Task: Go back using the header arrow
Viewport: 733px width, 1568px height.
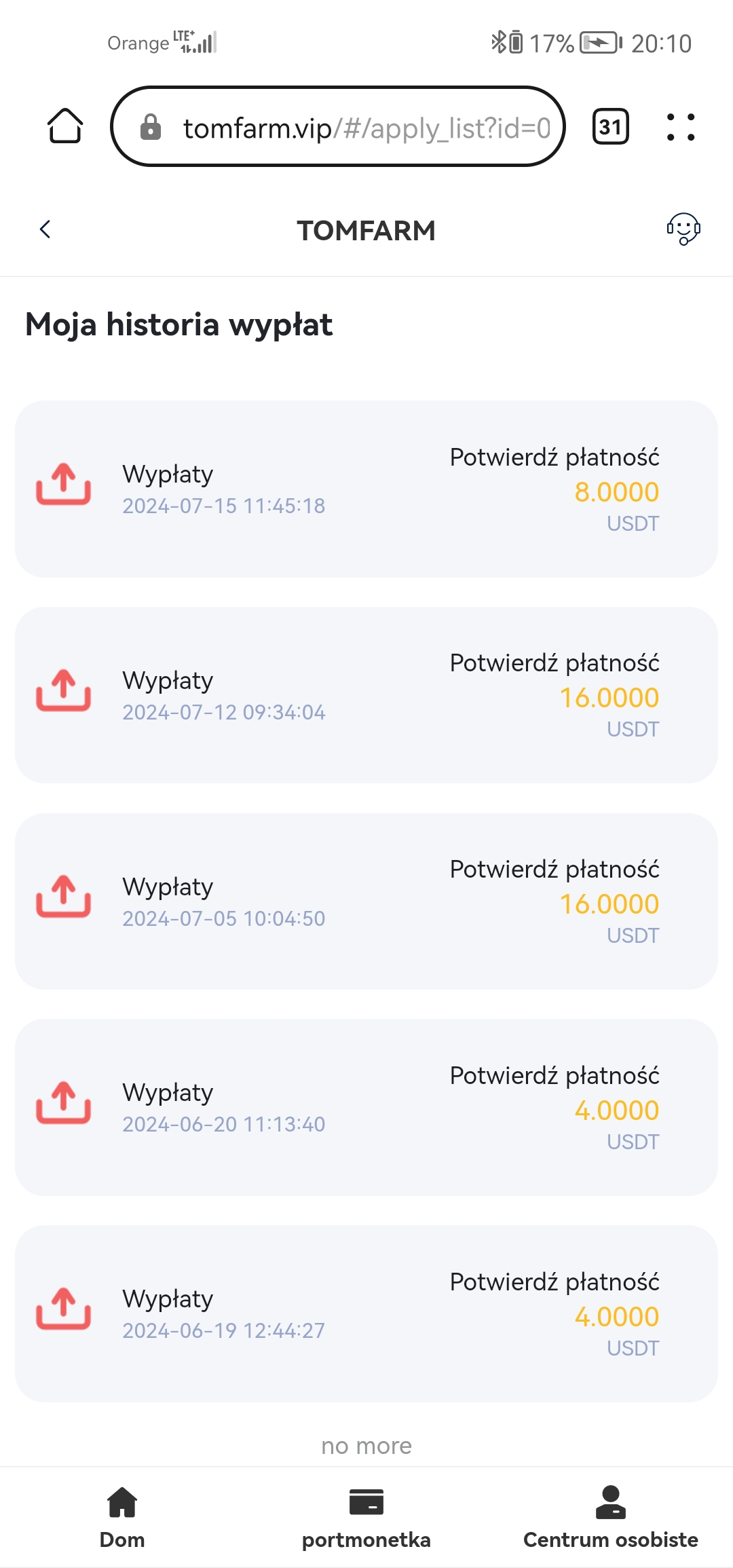Action: [45, 229]
